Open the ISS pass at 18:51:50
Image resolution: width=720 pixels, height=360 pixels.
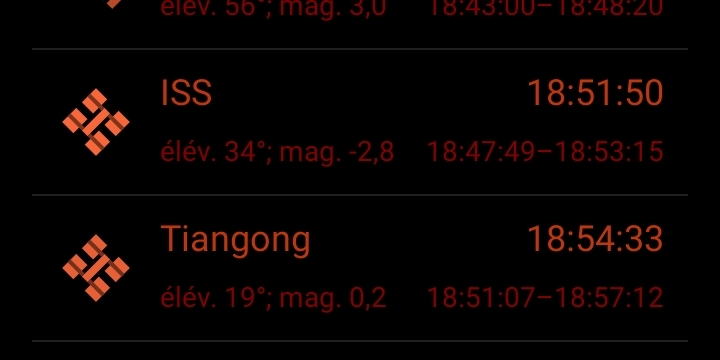point(360,122)
